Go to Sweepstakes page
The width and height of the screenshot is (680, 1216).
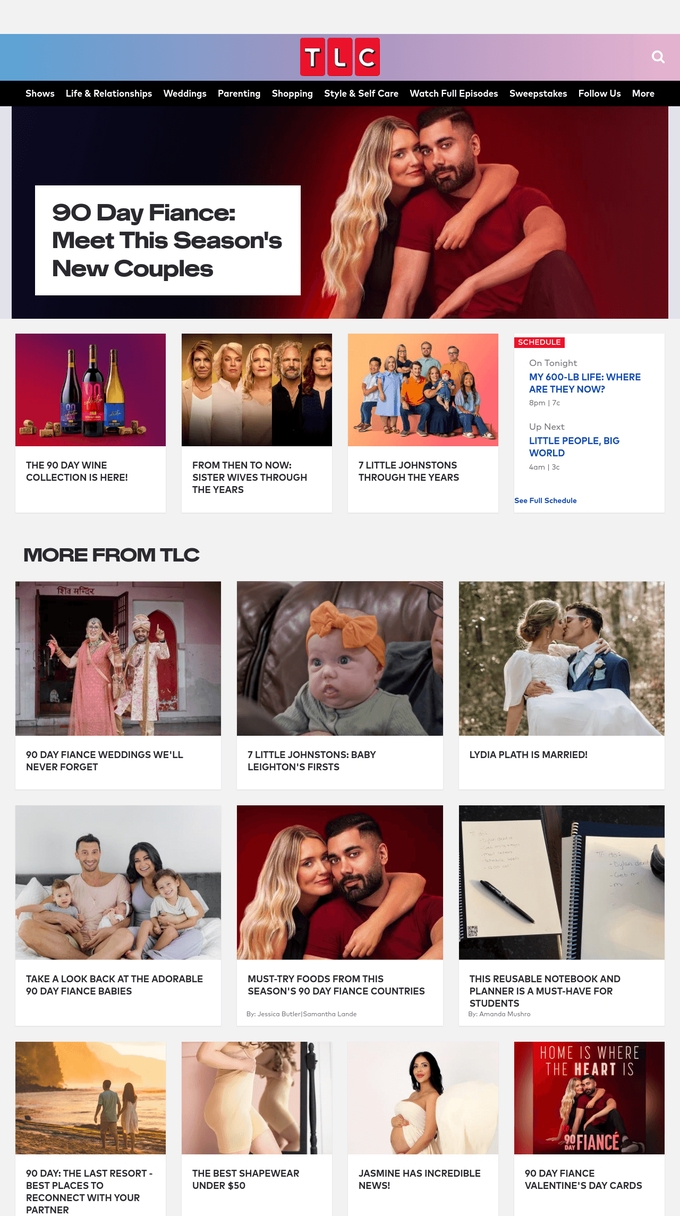538,94
